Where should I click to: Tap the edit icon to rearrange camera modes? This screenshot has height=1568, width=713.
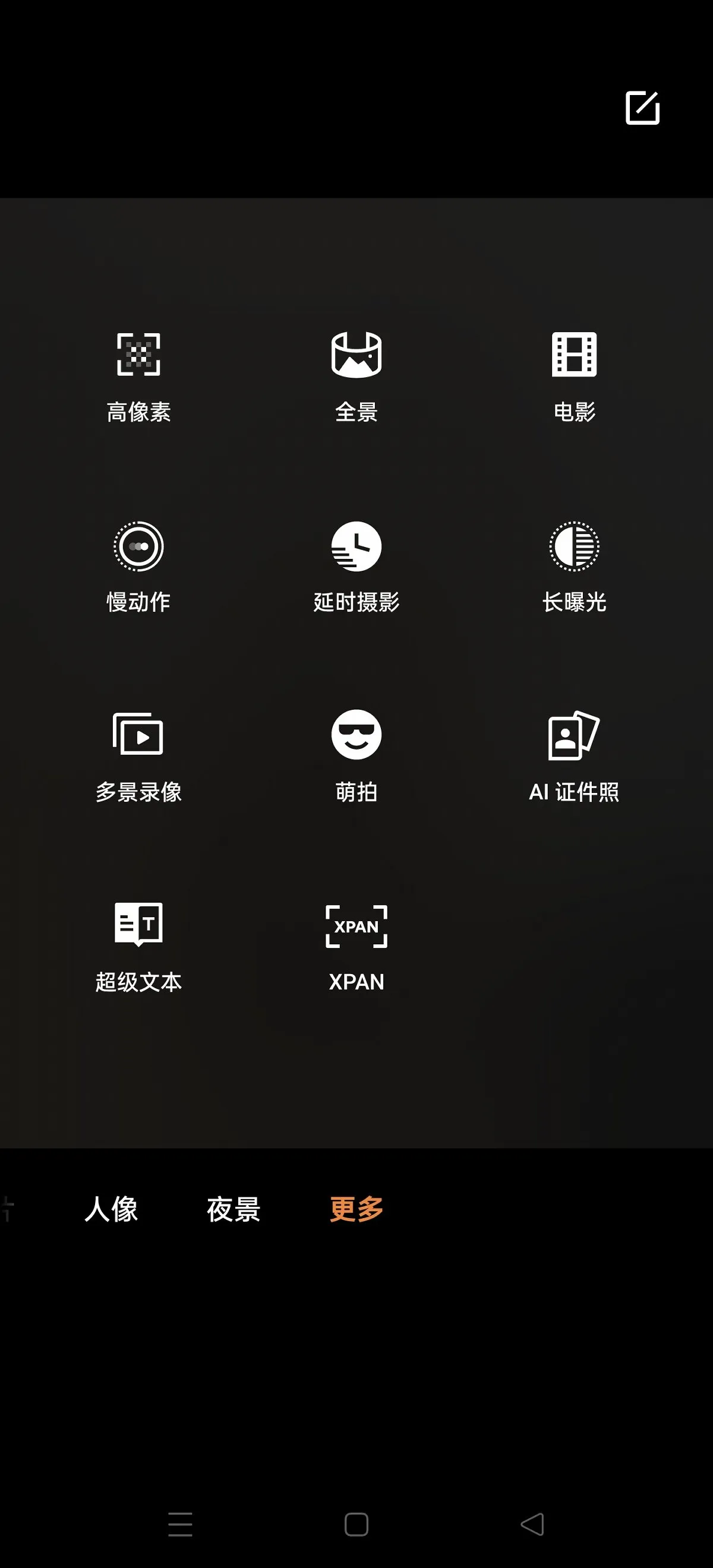click(642, 108)
